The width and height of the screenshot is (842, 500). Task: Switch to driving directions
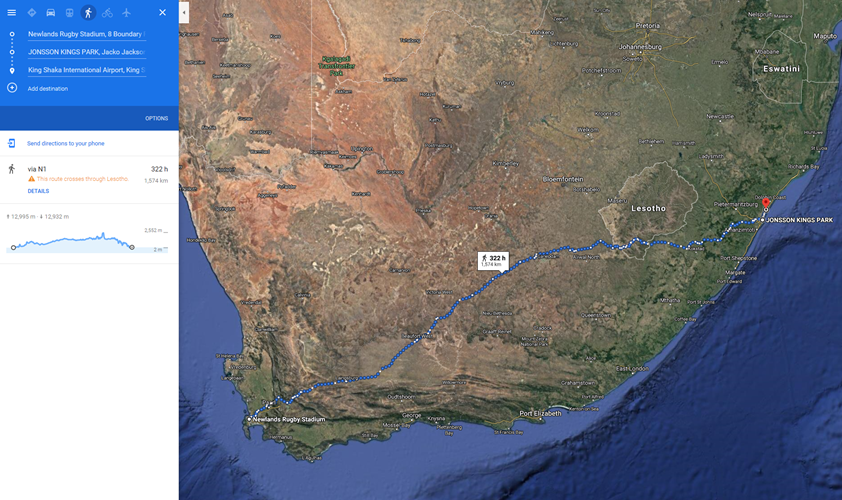pyautogui.click(x=50, y=13)
